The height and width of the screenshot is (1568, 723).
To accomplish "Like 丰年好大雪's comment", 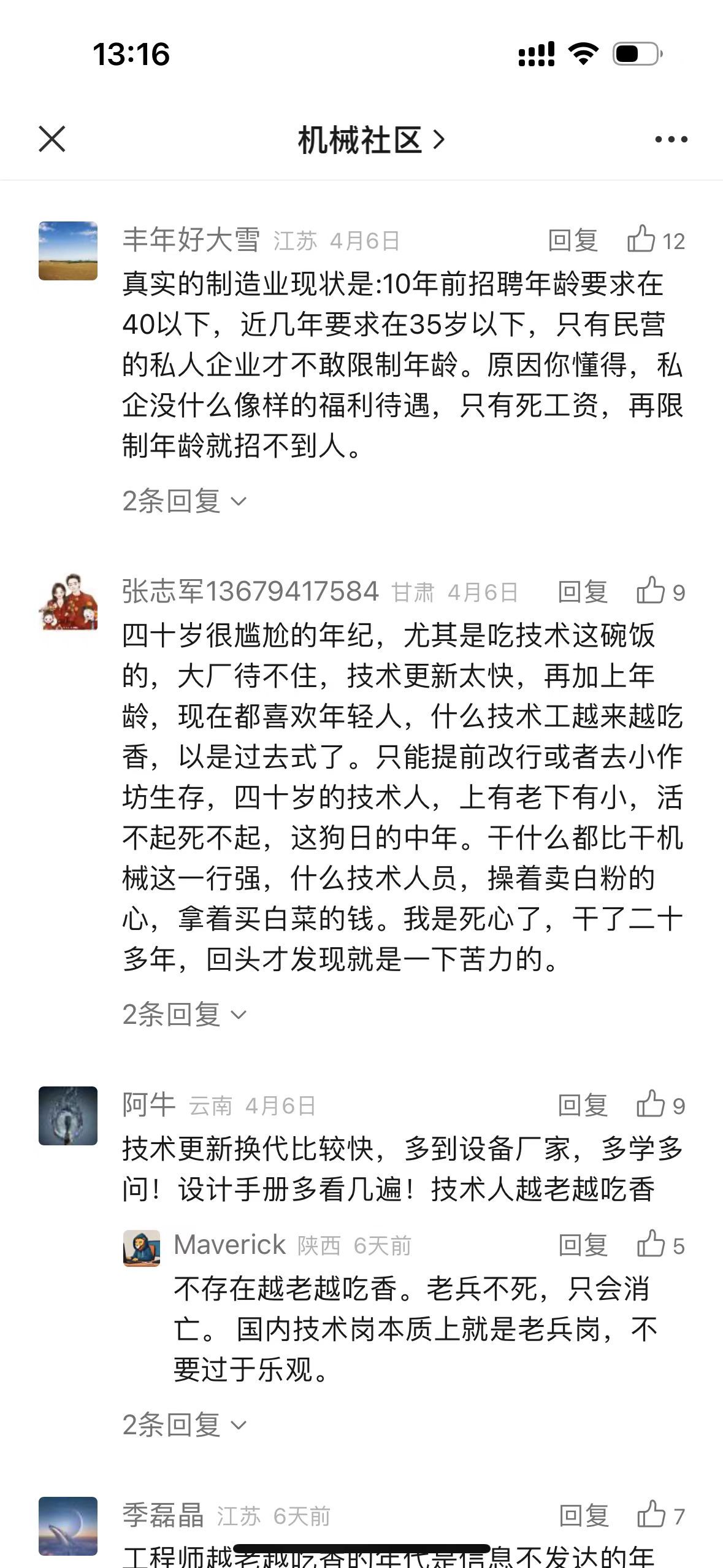I will click(654, 240).
